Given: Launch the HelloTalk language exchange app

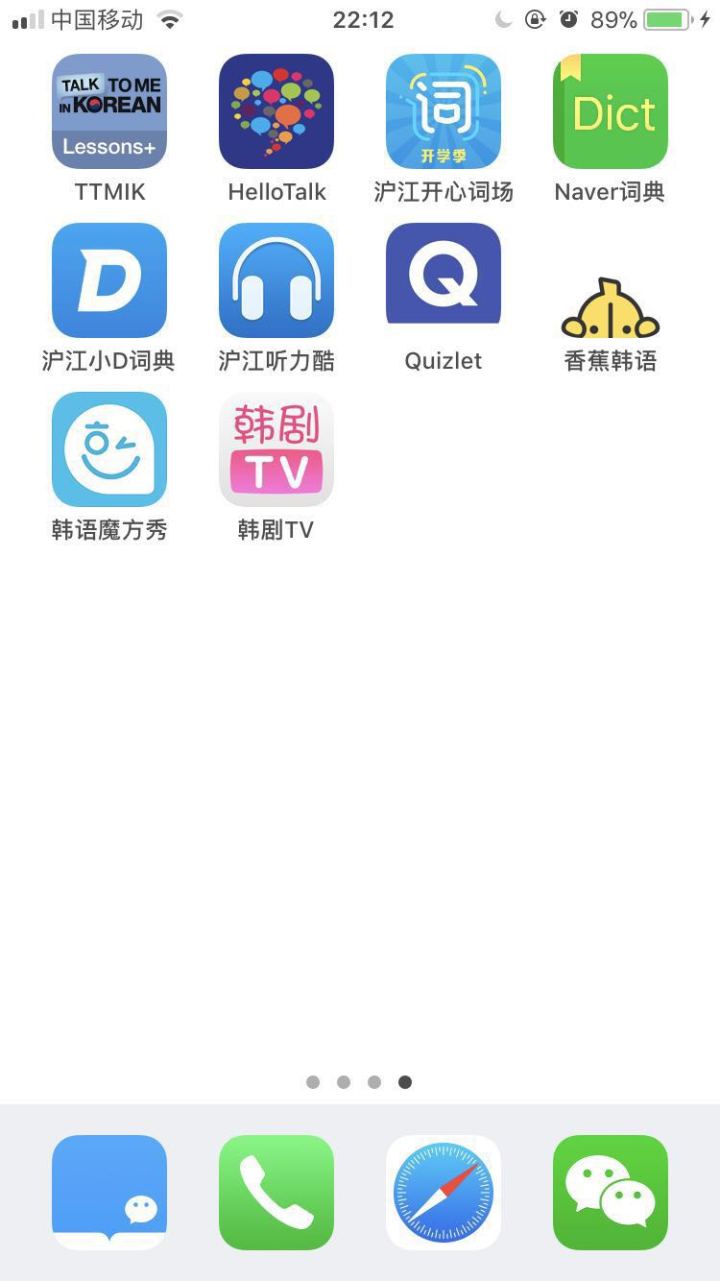Looking at the screenshot, I should [276, 110].
